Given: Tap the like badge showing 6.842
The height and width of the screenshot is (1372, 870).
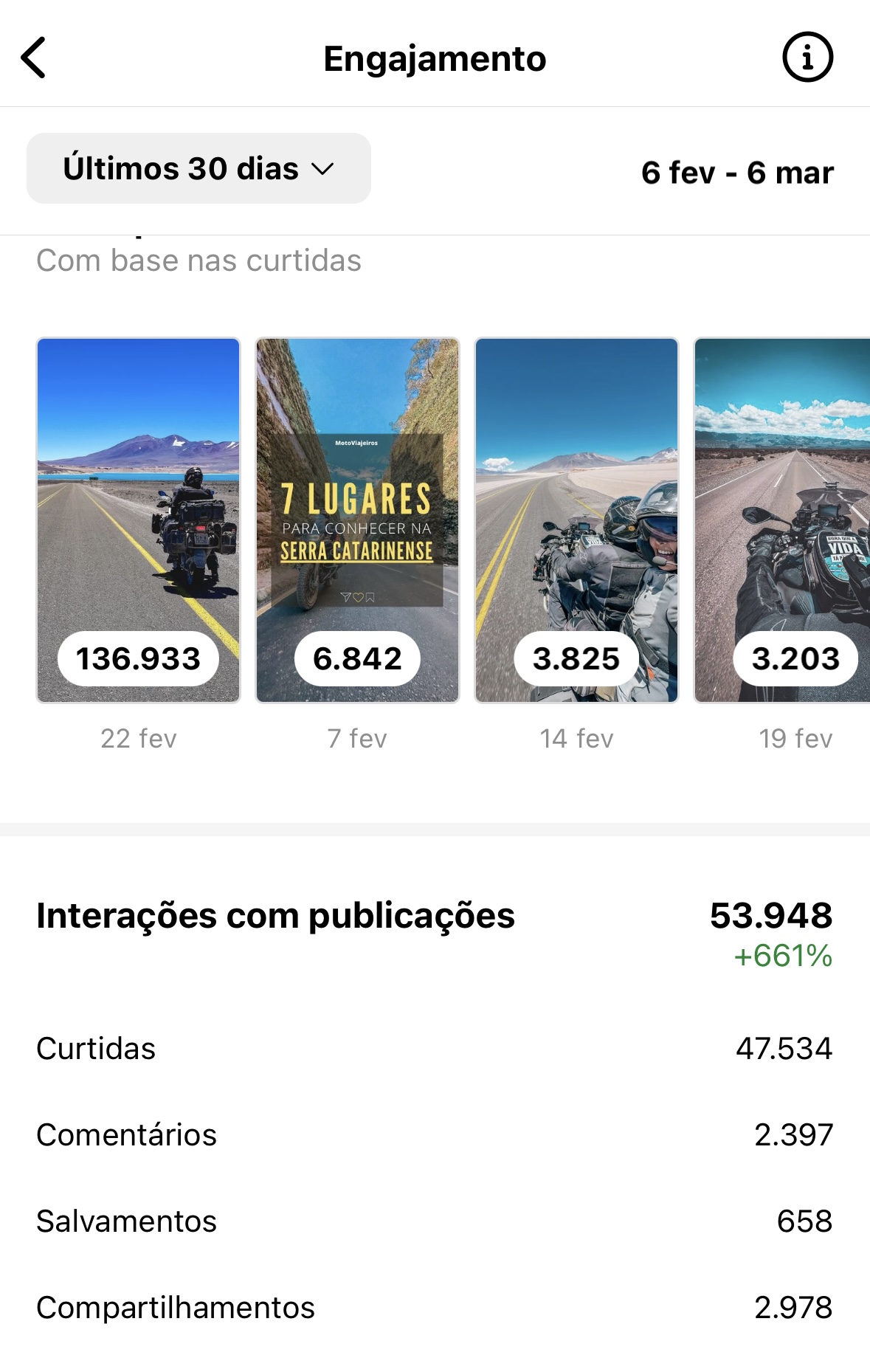Looking at the screenshot, I should [357, 658].
